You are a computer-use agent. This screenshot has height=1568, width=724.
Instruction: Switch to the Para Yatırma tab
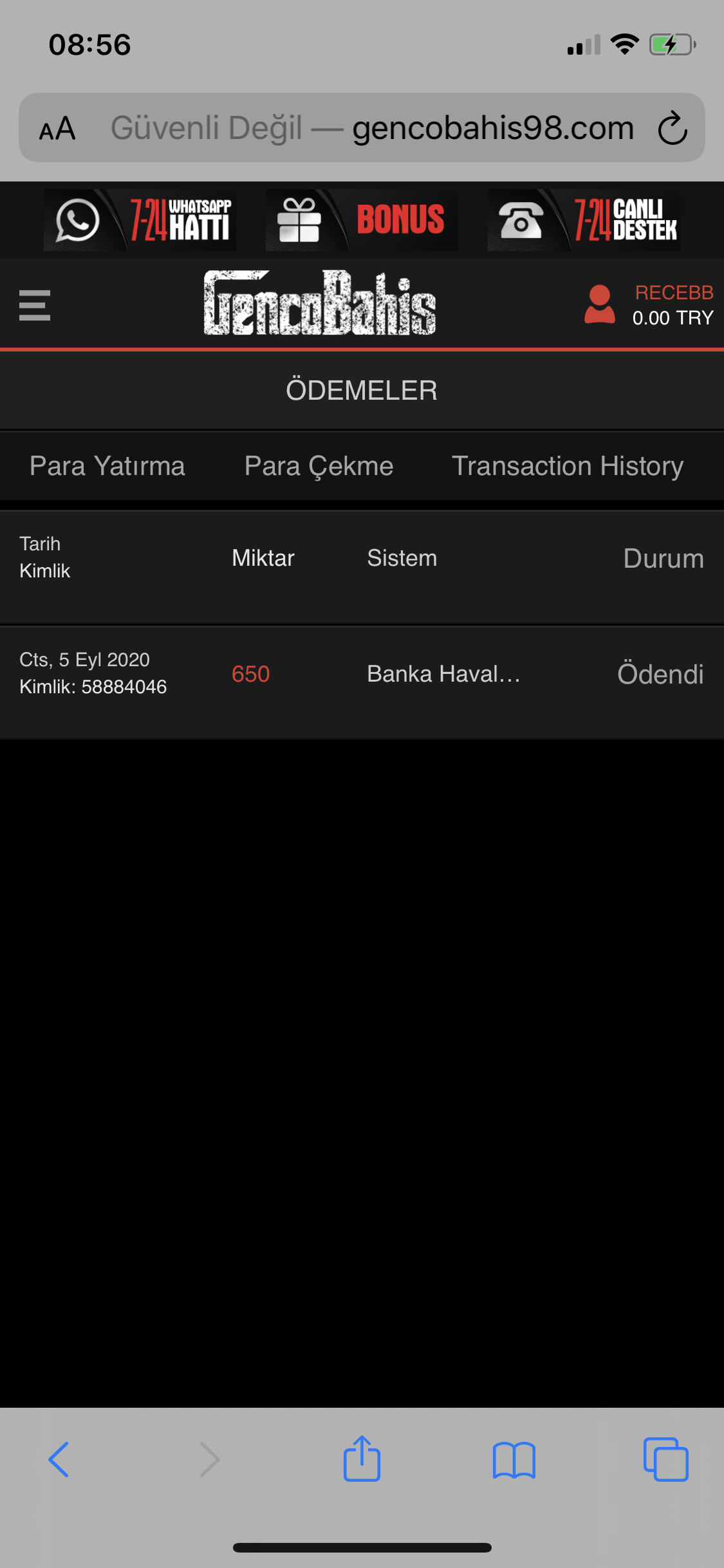(107, 466)
